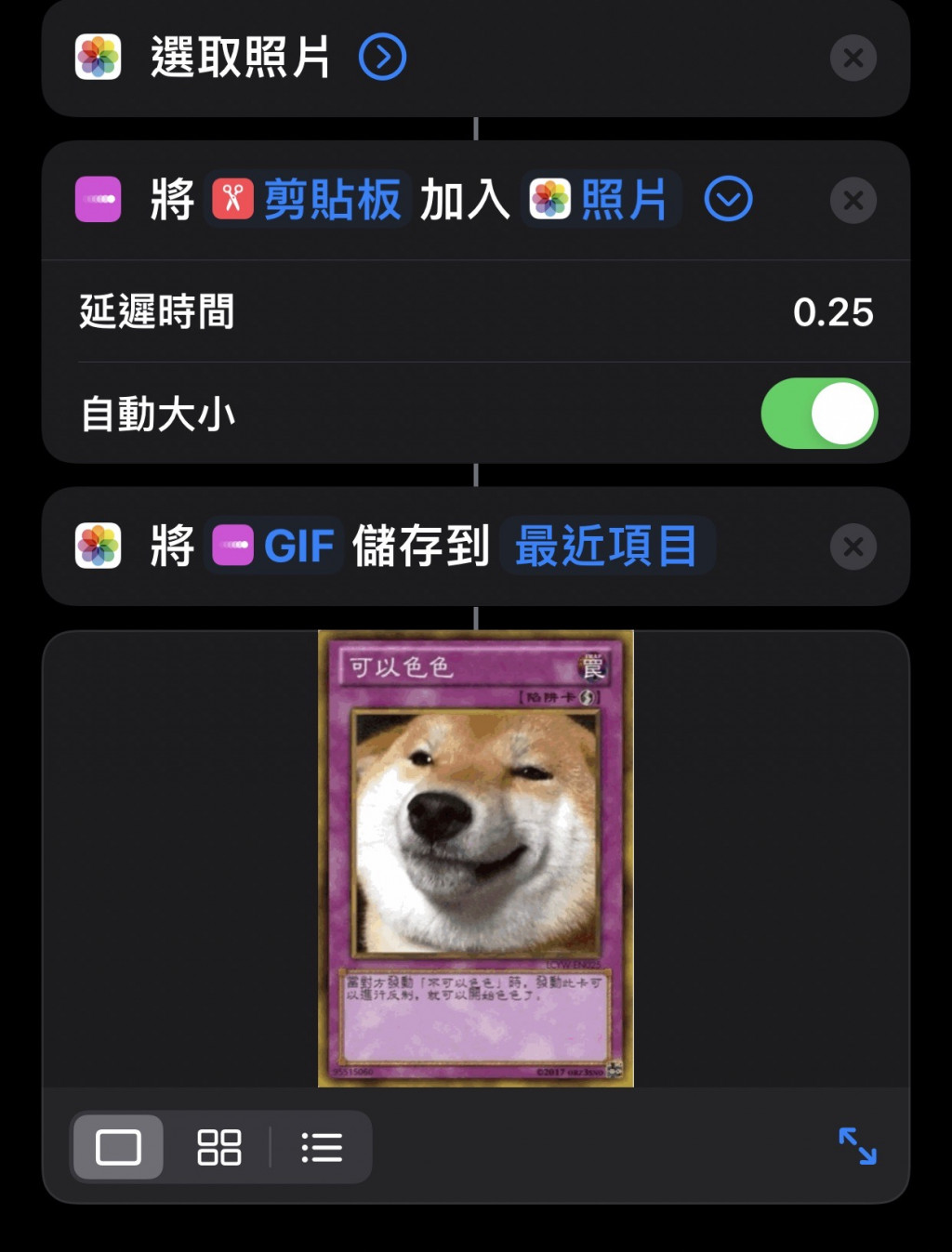This screenshot has height=1252, width=952.
Task: Switch result preview to list view
Action: point(322,1147)
